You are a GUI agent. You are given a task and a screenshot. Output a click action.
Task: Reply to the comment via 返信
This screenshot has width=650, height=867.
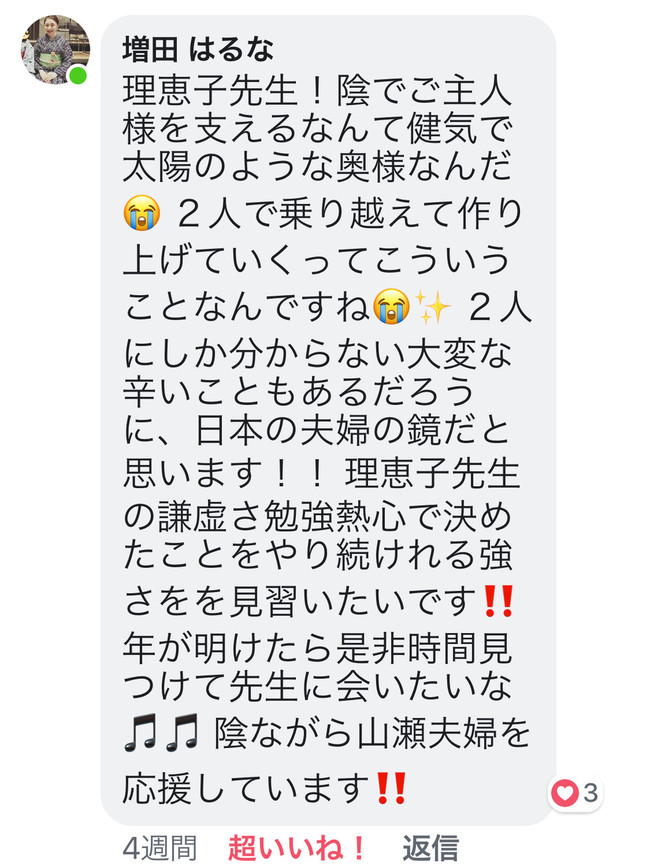coord(431,848)
